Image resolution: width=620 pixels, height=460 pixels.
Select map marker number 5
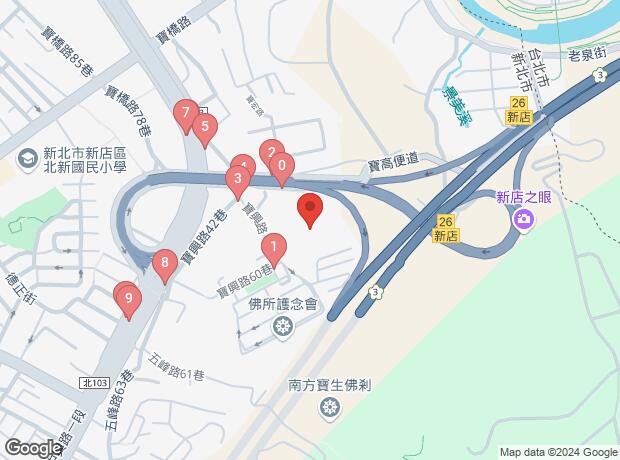click(204, 127)
